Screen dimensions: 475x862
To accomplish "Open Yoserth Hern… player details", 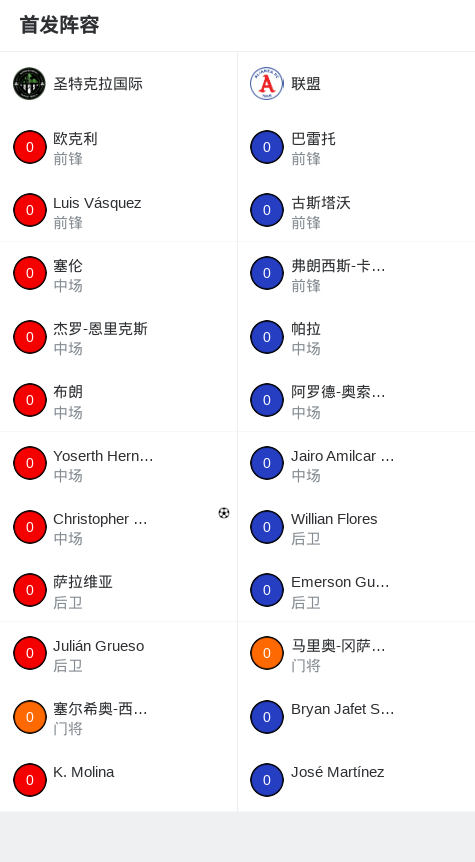I will click(118, 463).
